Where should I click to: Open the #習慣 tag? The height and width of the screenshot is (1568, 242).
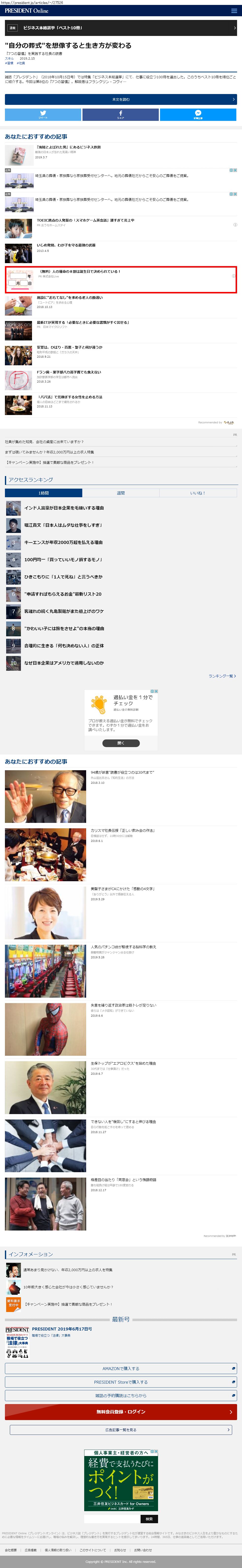pos(9,63)
